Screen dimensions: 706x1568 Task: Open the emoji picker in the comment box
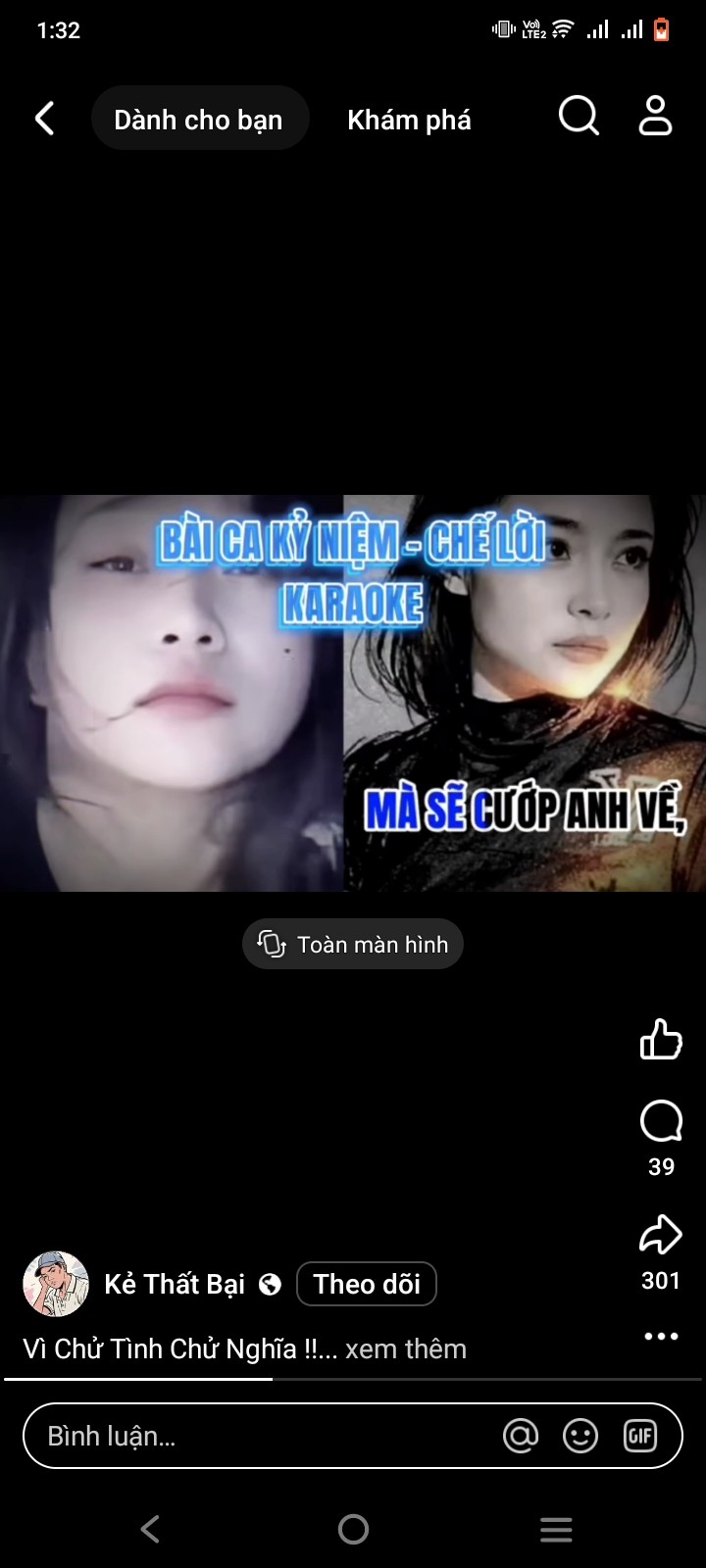click(x=580, y=1436)
